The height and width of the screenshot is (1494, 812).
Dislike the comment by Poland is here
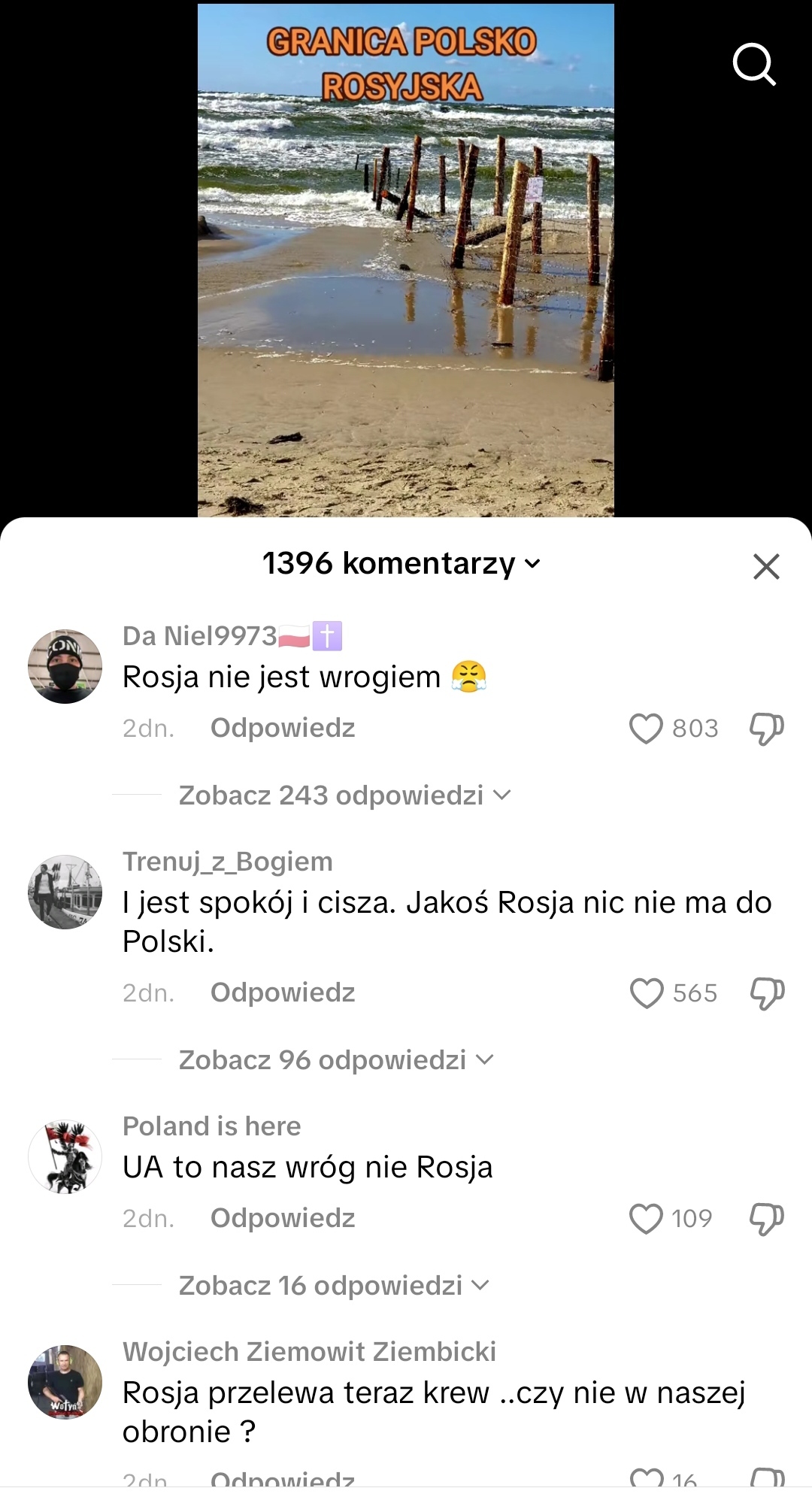[x=766, y=1218]
